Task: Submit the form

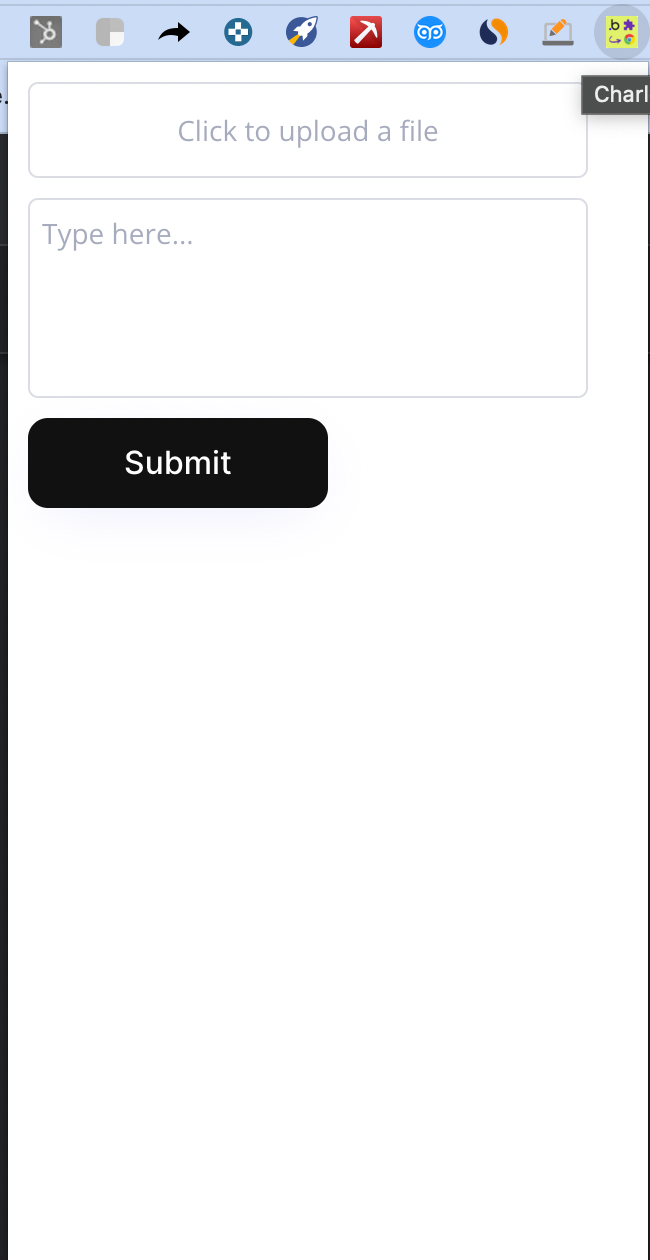Action: 178,463
